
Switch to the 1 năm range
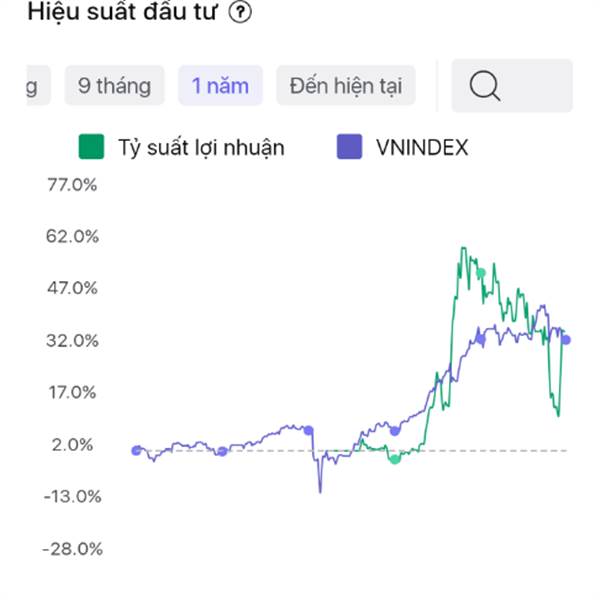(x=220, y=85)
